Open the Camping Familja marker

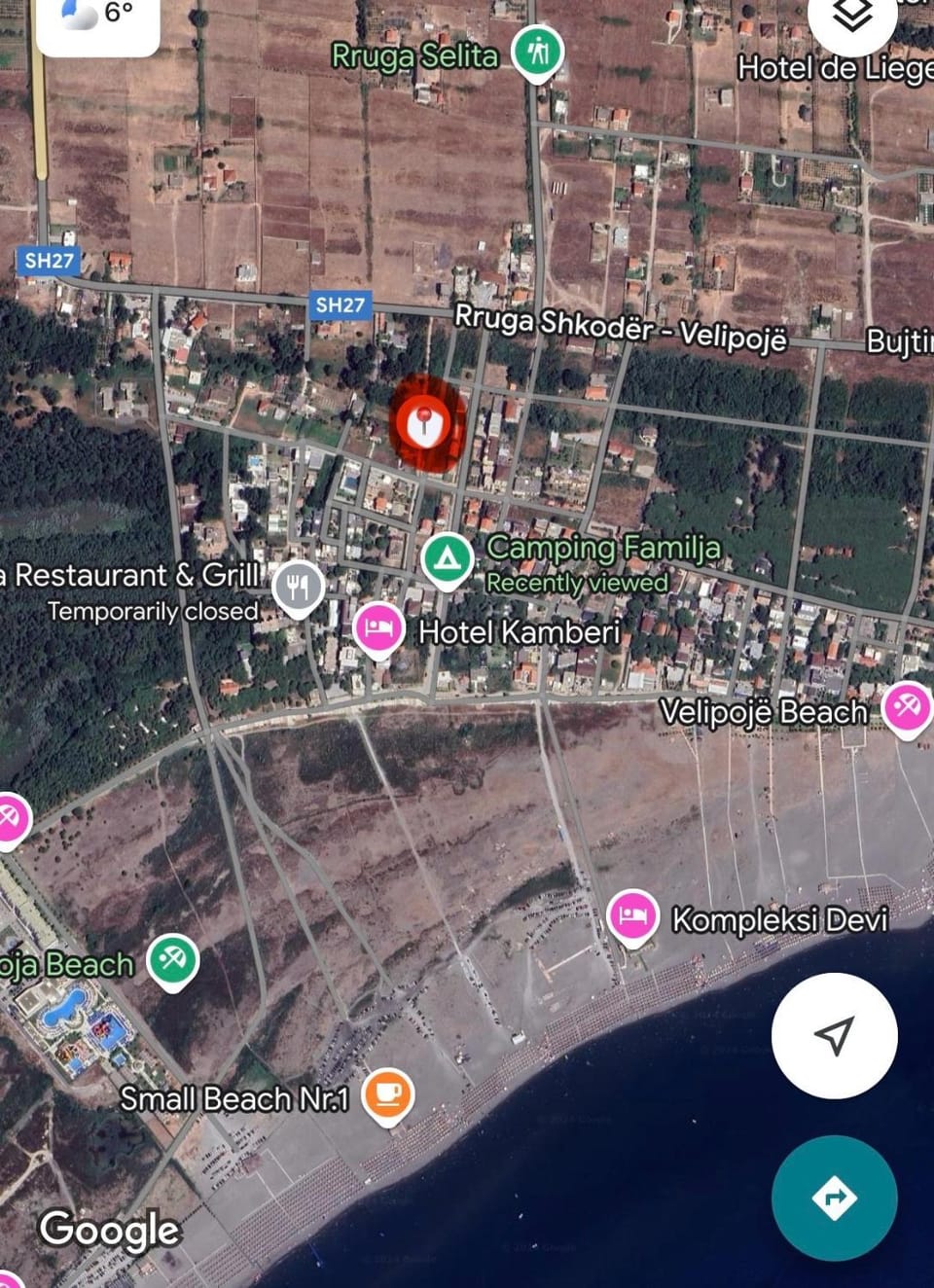point(448,559)
